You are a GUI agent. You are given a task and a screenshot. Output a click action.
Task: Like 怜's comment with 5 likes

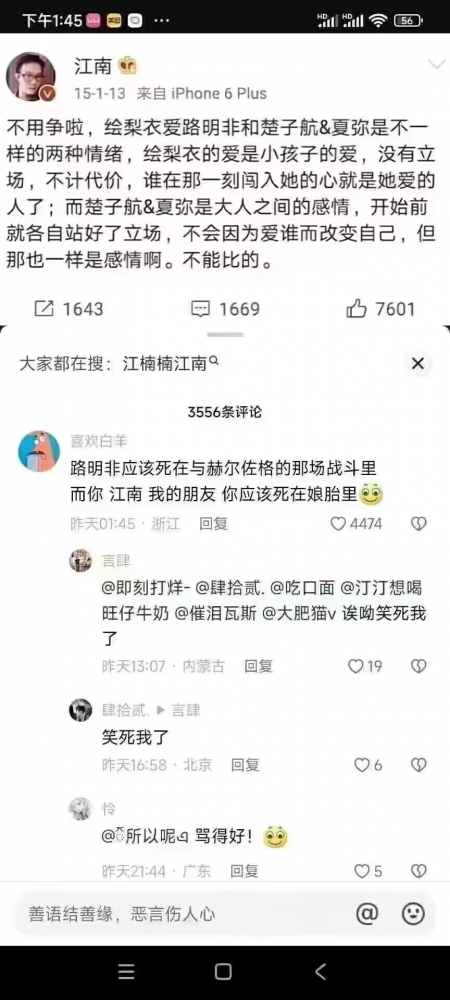point(368,871)
